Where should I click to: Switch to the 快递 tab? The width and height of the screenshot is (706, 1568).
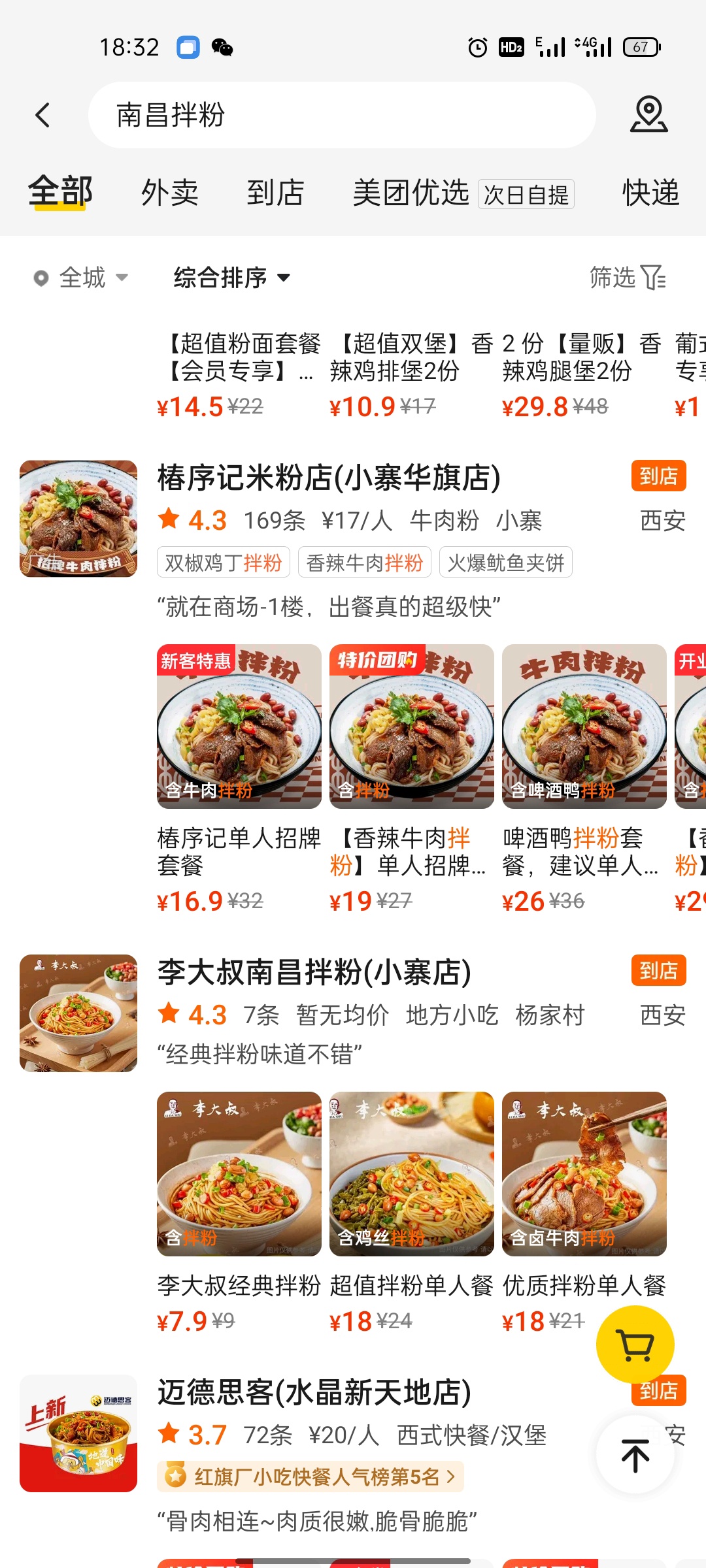click(650, 193)
